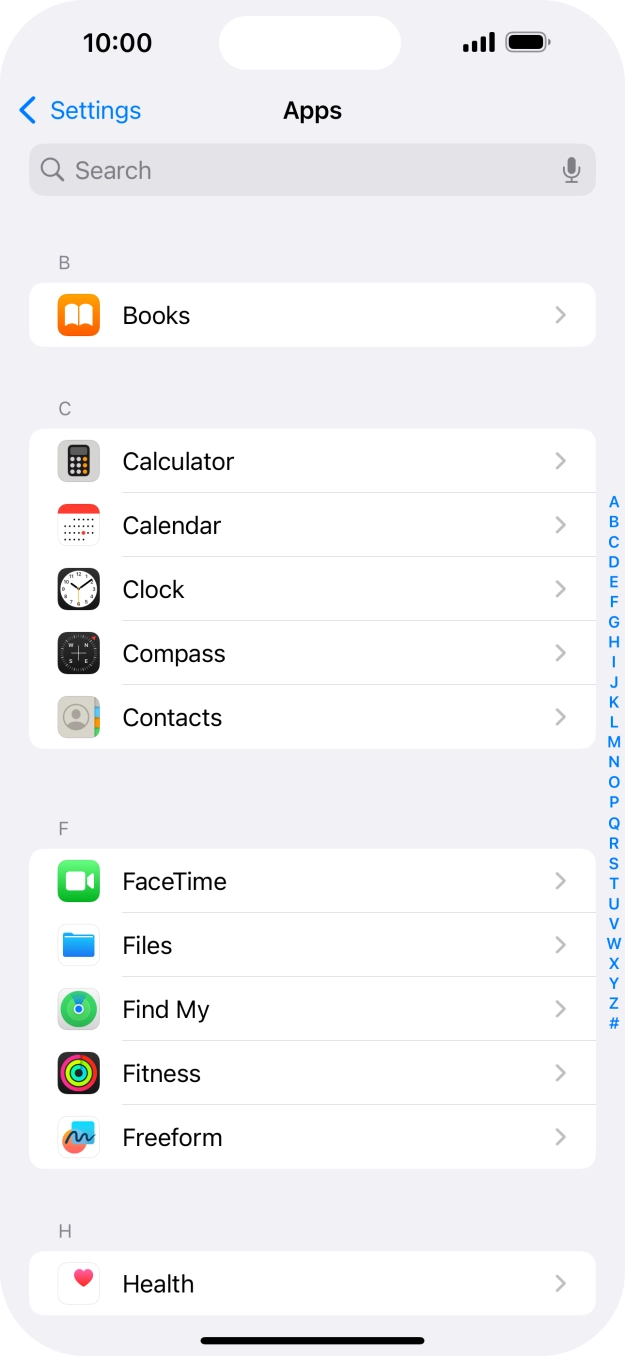Jump to # section in index
This screenshot has width=625, height=1356.
click(x=614, y=1023)
